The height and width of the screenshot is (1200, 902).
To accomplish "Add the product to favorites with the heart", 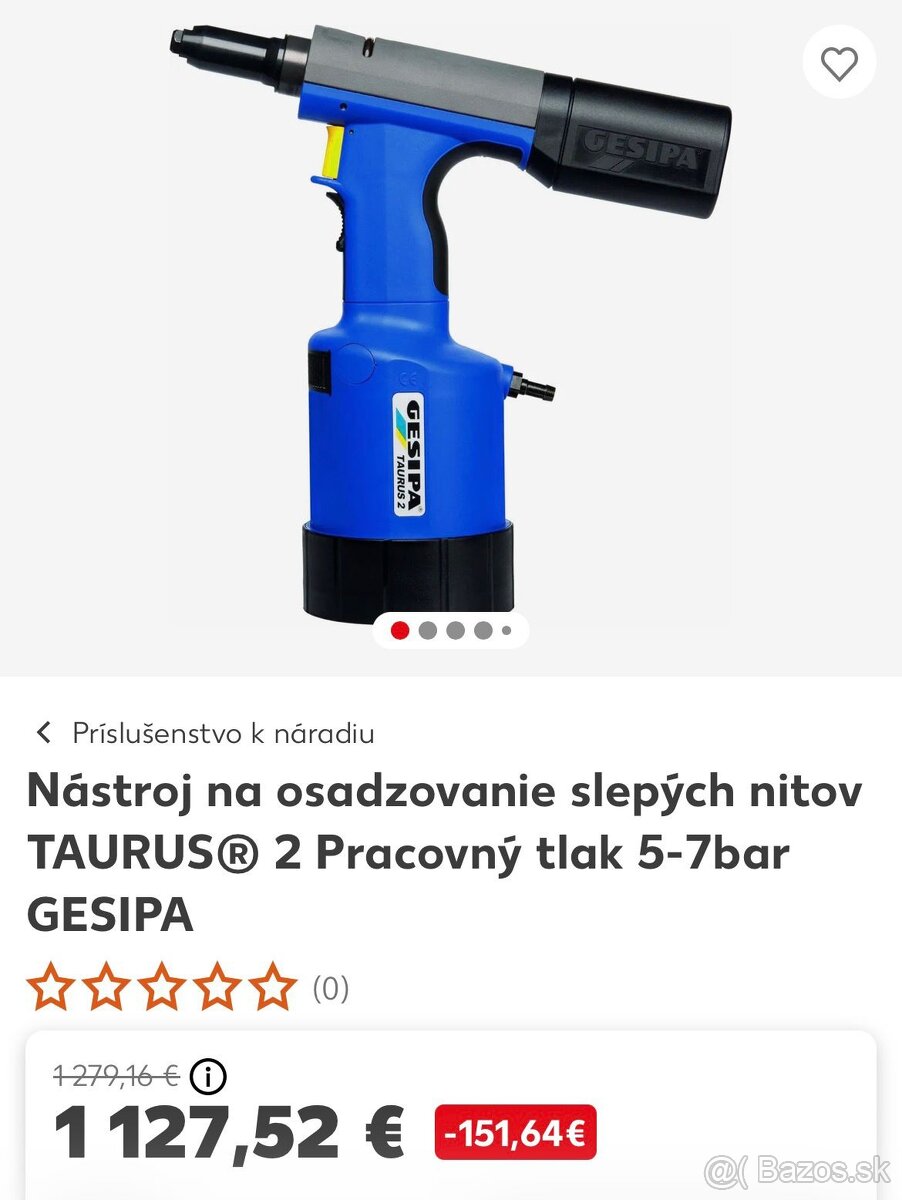I will coord(838,64).
